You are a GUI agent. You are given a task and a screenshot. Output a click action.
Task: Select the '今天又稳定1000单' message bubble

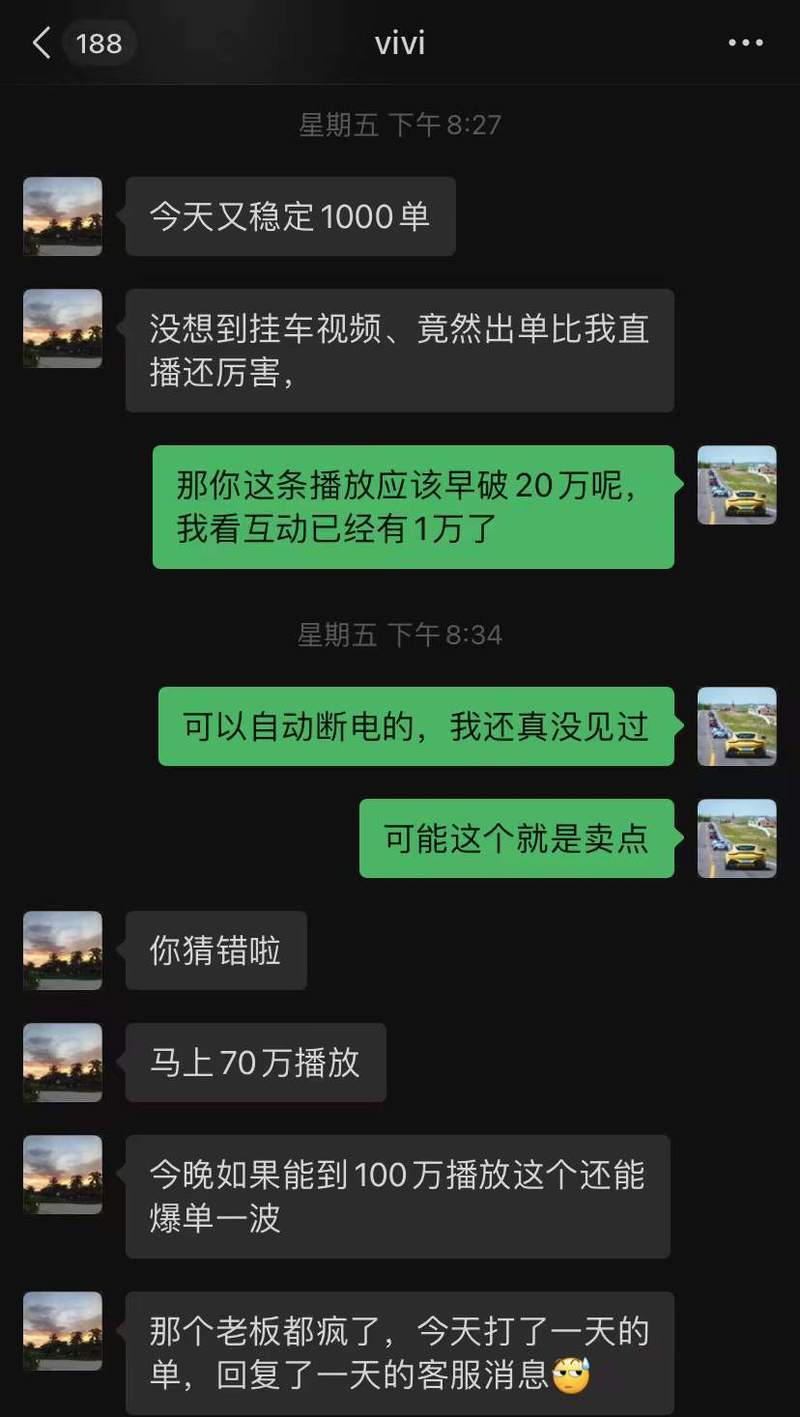pos(290,215)
